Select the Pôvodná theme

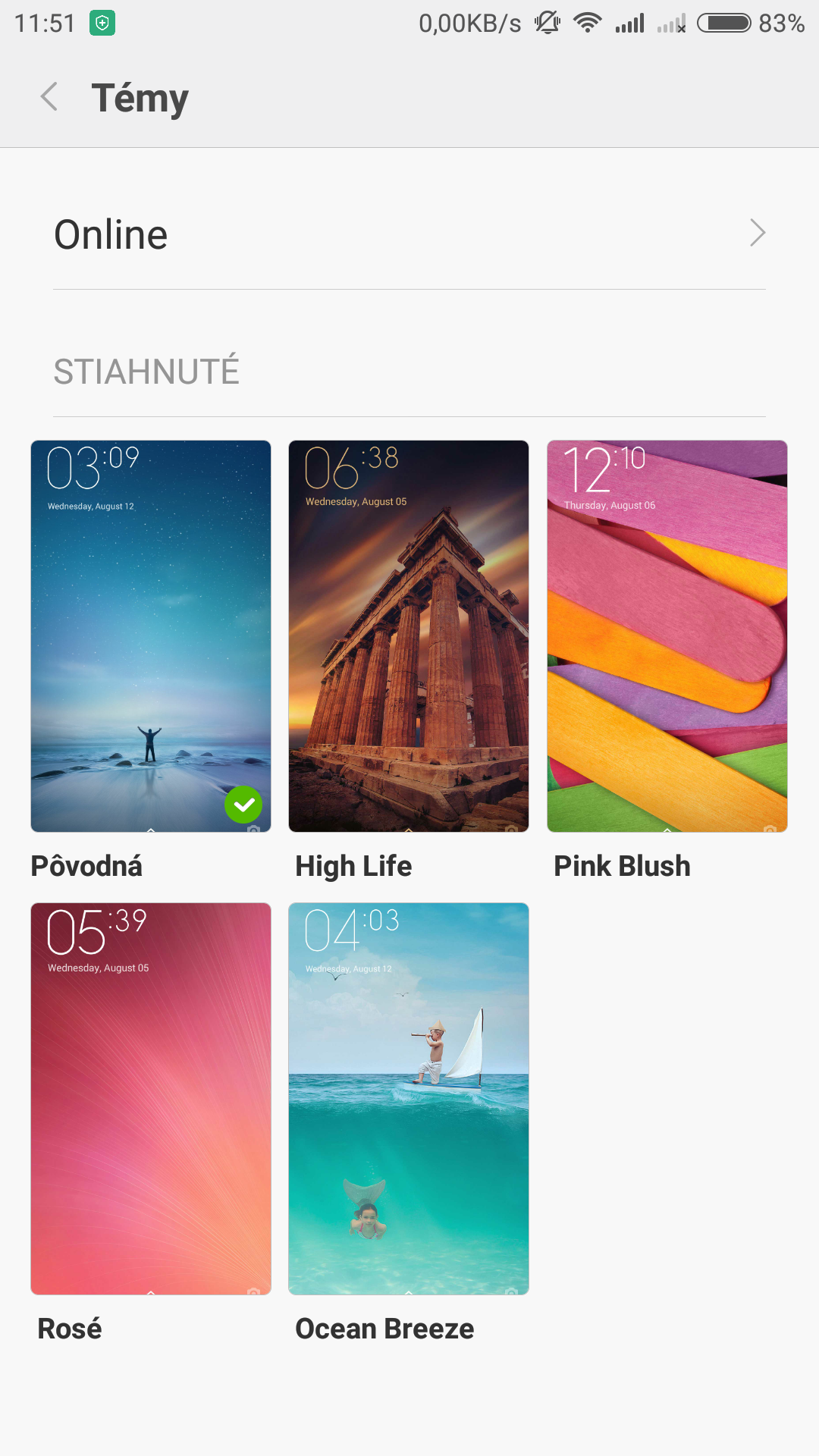(x=151, y=635)
